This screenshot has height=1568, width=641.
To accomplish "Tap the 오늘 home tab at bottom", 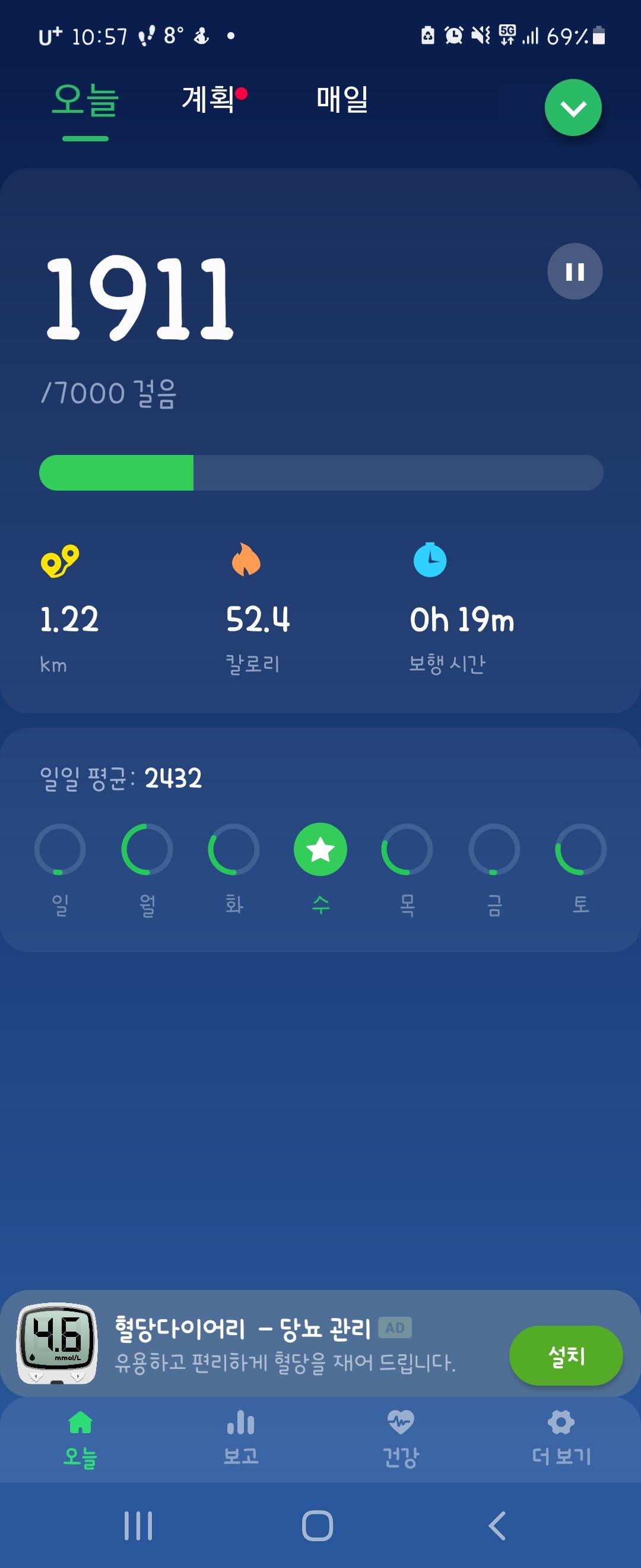I will click(x=80, y=1439).
